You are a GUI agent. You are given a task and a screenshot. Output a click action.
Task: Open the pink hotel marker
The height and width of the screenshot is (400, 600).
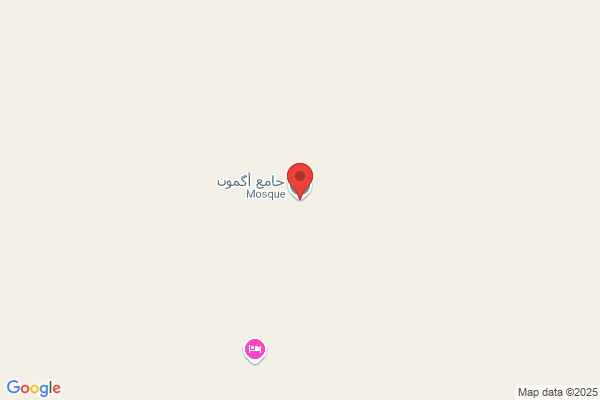255,351
